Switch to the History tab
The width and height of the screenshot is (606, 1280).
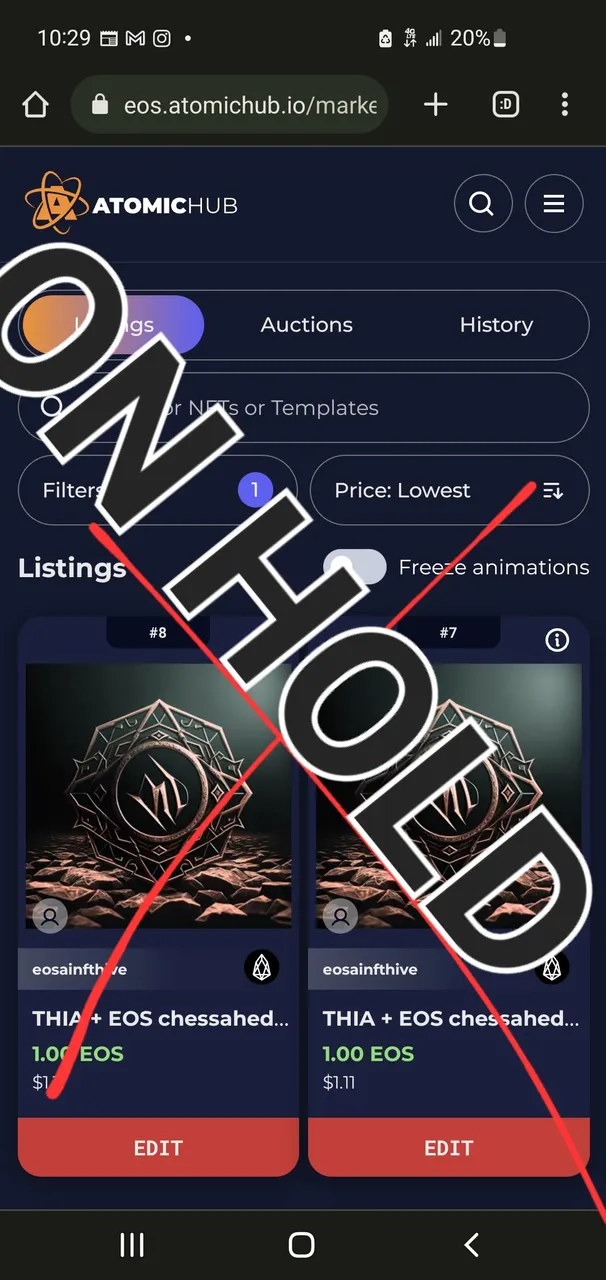pos(496,325)
